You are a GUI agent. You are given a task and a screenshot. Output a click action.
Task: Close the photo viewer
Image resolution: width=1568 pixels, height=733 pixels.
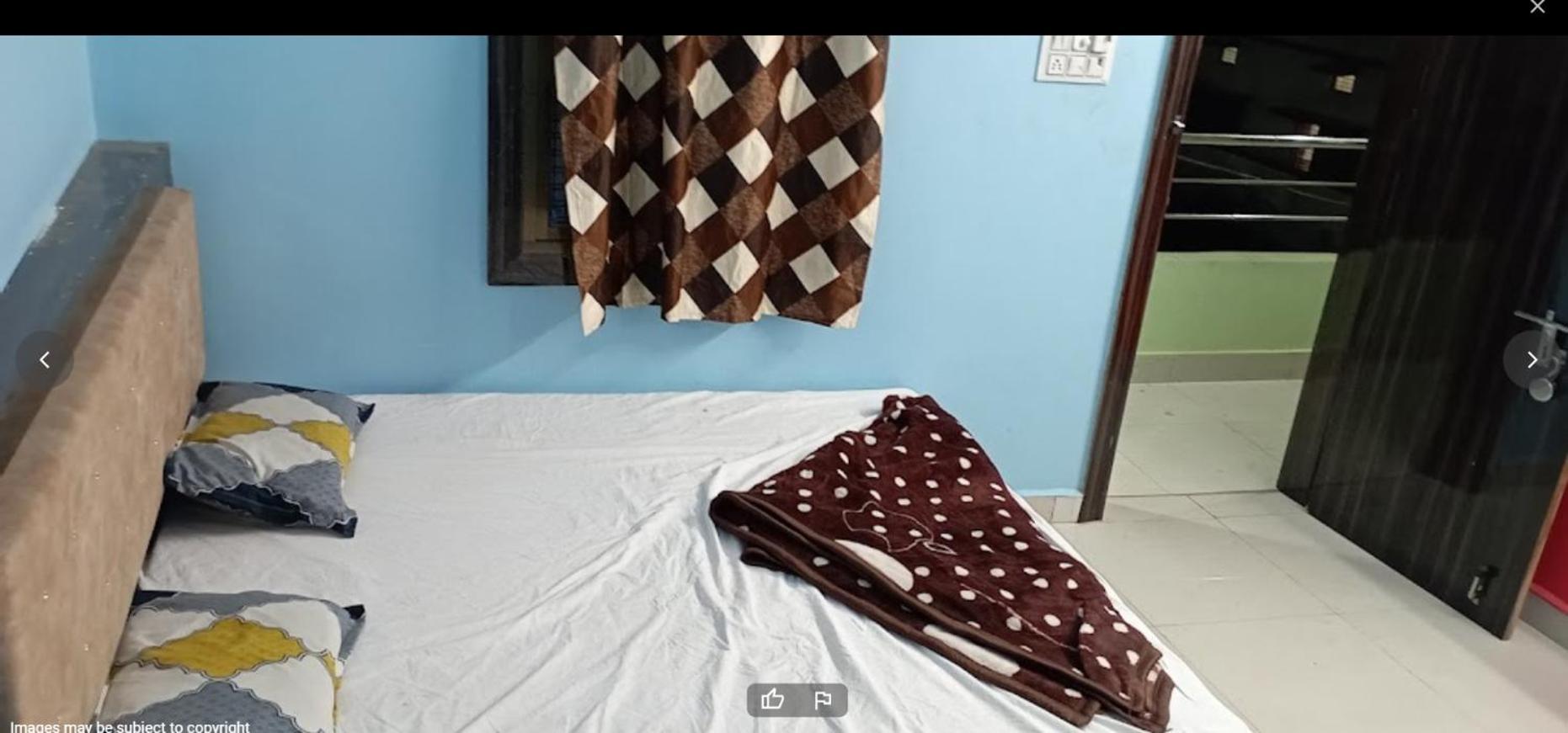(x=1537, y=8)
